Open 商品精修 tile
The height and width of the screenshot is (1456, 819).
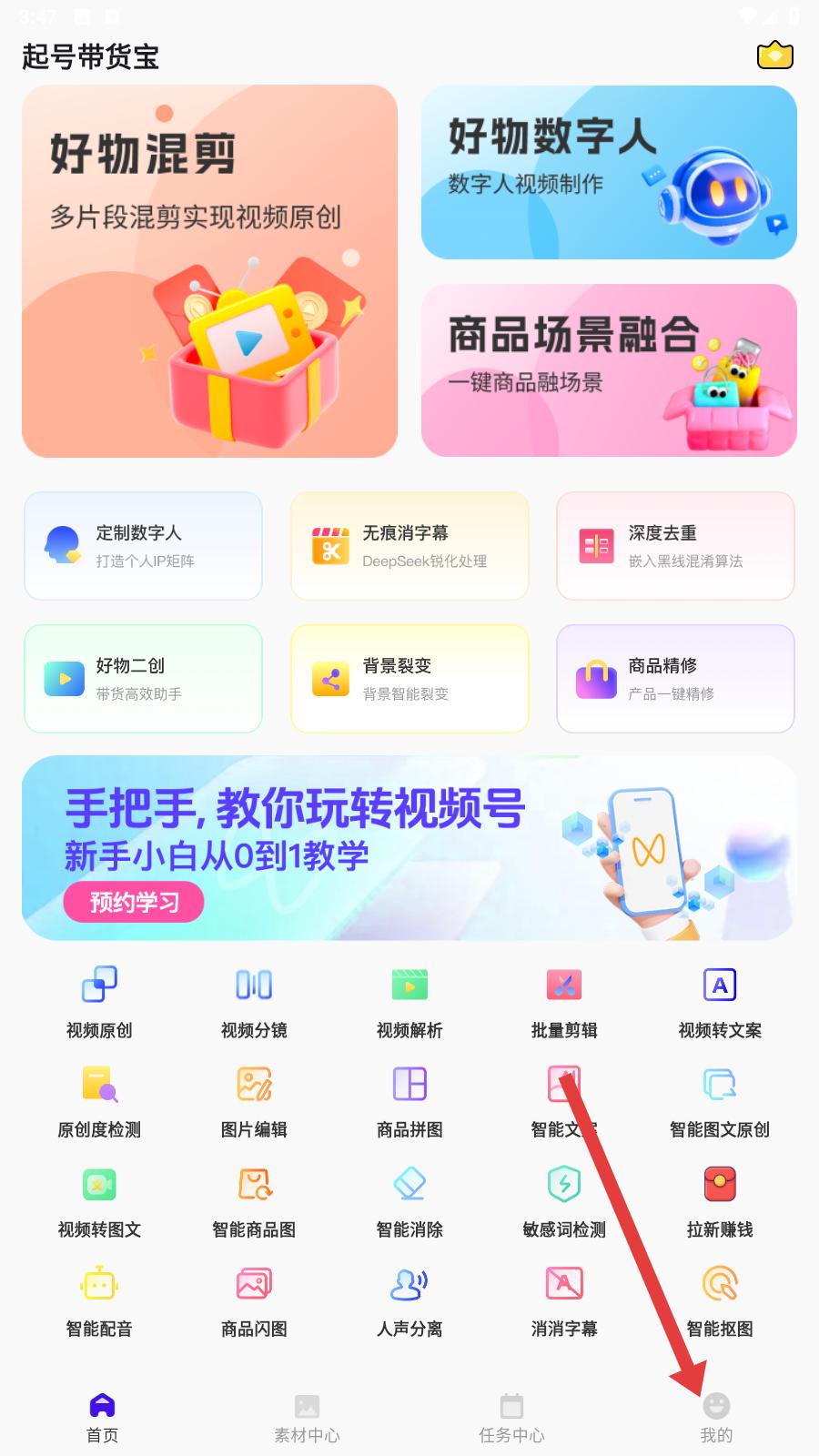675,679
